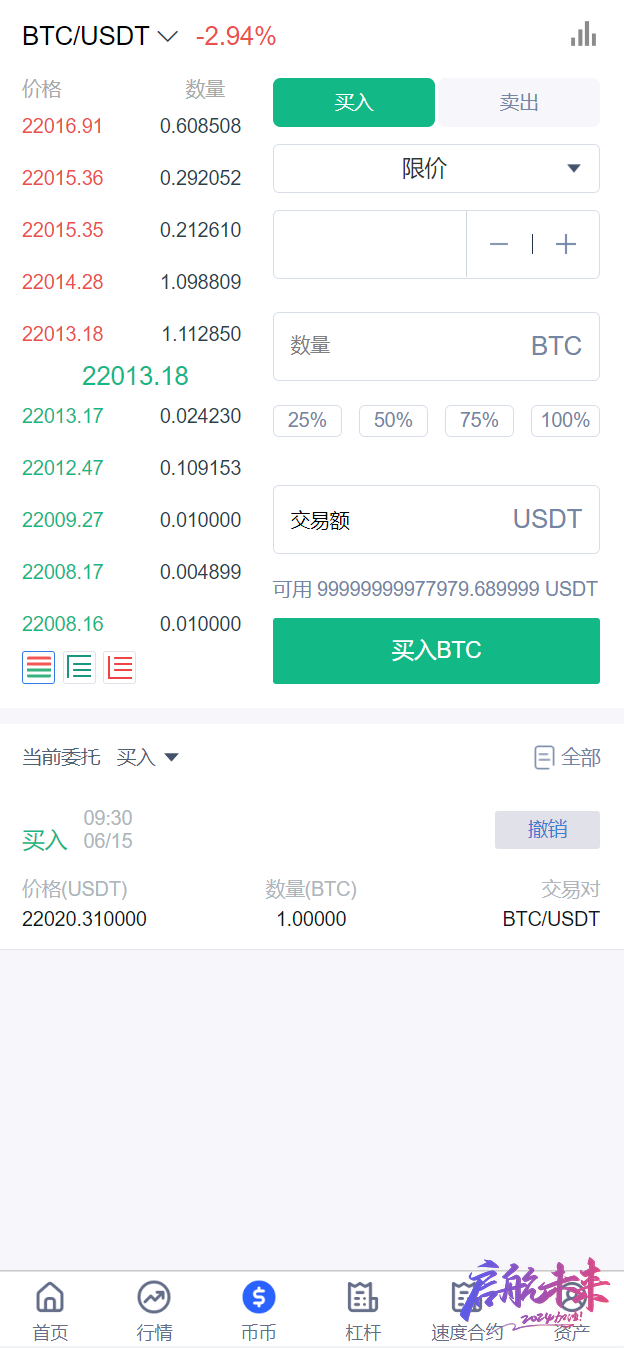Increase price with the plus button

tap(566, 244)
